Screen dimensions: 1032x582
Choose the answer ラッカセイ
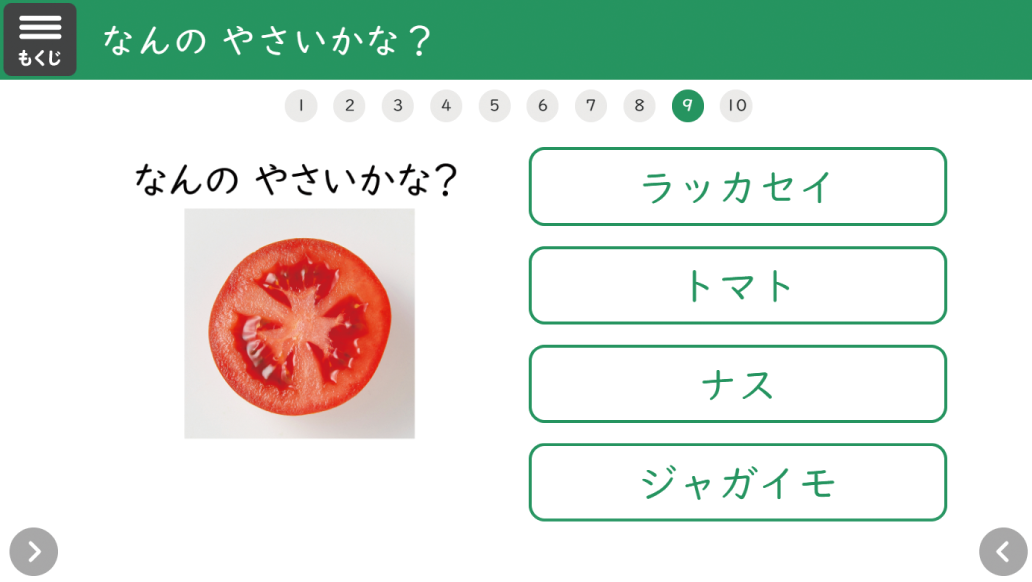click(737, 187)
